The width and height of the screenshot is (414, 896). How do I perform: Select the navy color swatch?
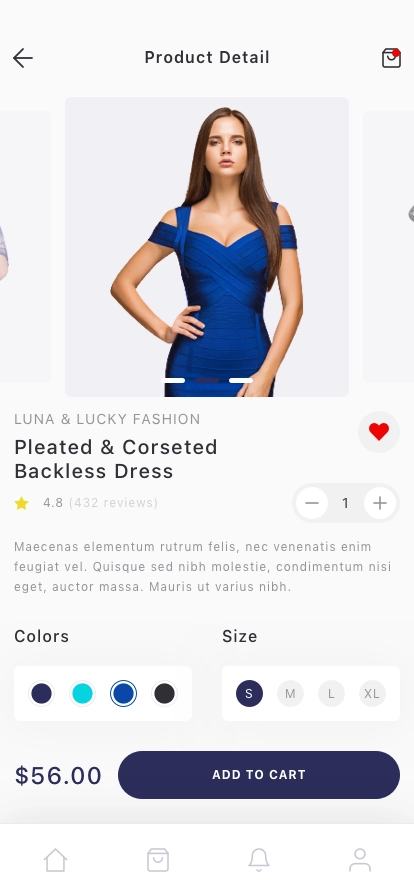[x=41, y=694]
